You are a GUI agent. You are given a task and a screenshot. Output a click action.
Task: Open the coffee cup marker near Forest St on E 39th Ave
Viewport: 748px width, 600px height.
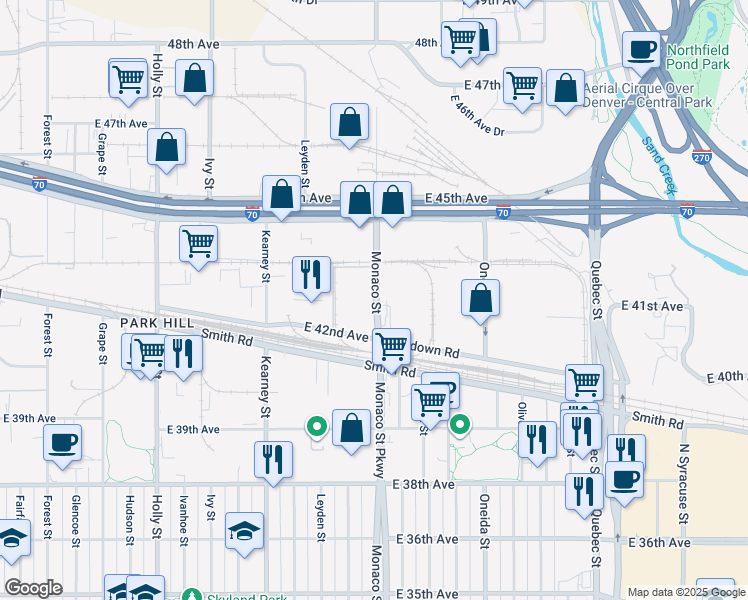coord(62,447)
